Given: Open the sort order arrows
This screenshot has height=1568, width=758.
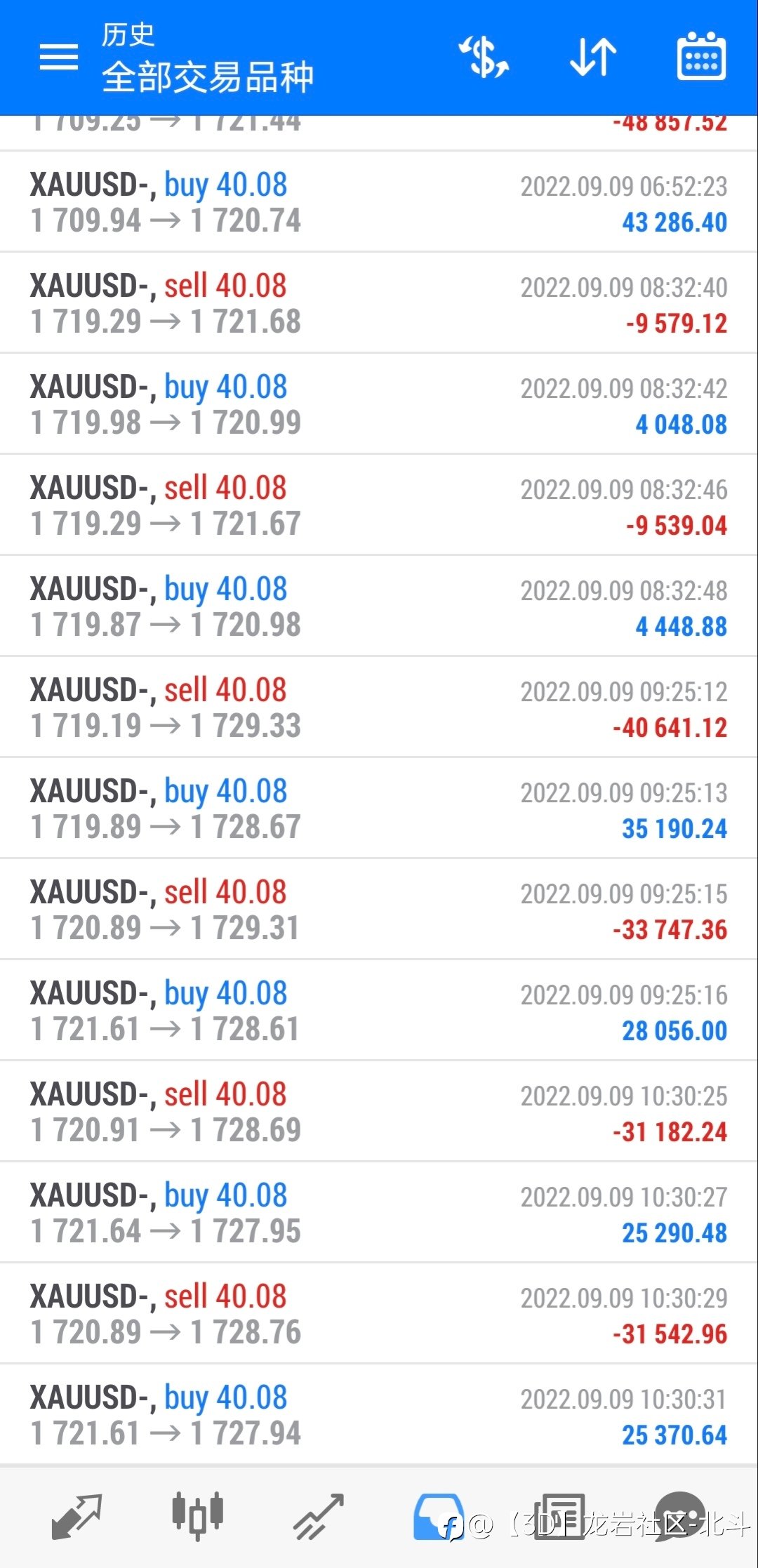Looking at the screenshot, I should [x=593, y=57].
